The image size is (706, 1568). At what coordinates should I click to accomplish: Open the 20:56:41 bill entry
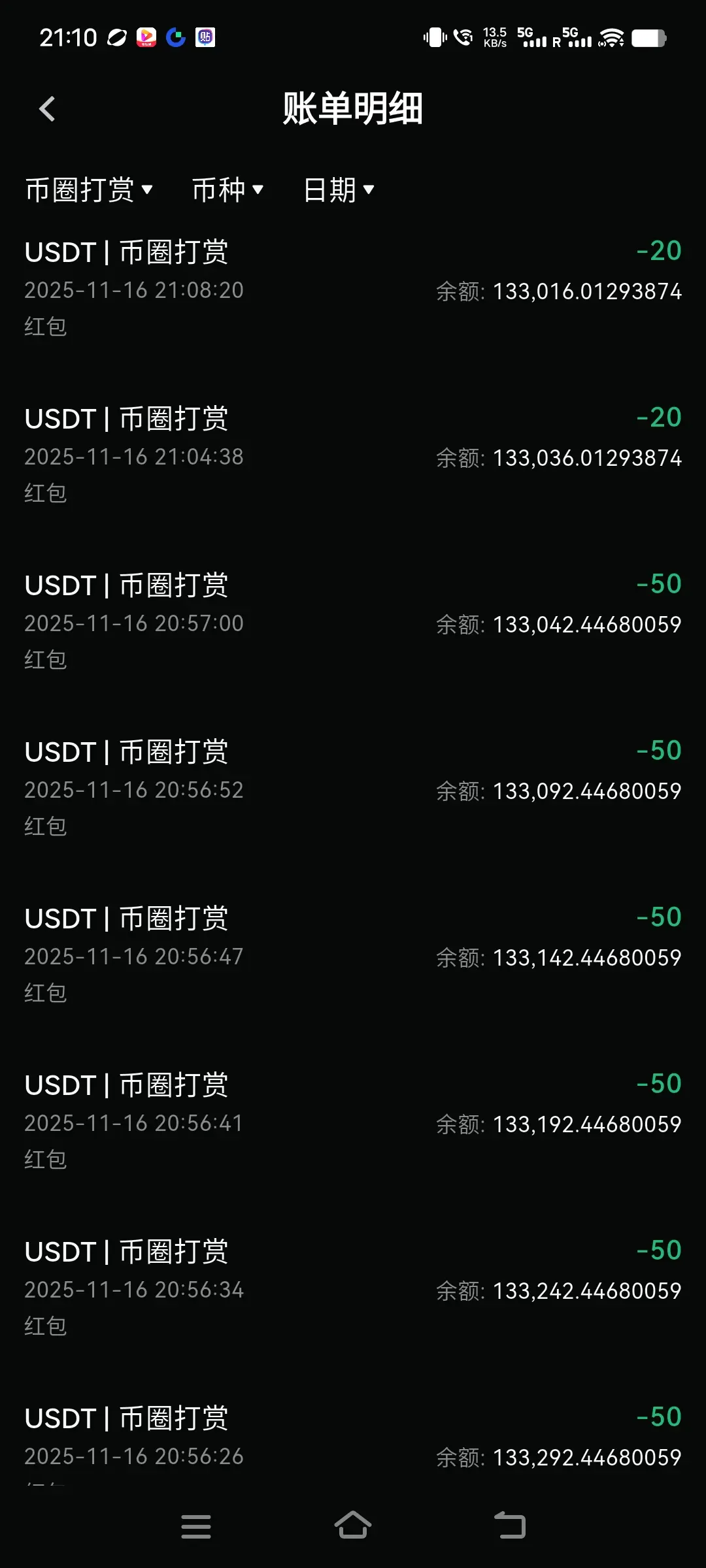coord(353,1121)
